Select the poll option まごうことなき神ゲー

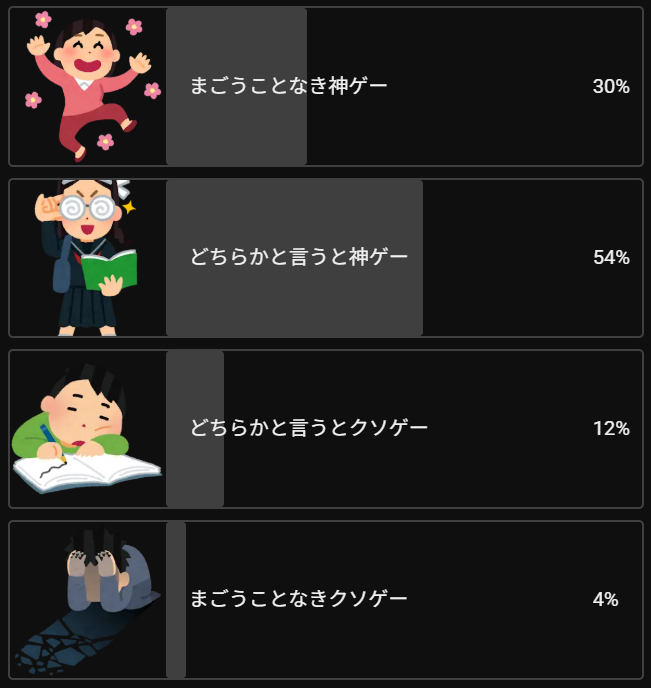[x=290, y=87]
